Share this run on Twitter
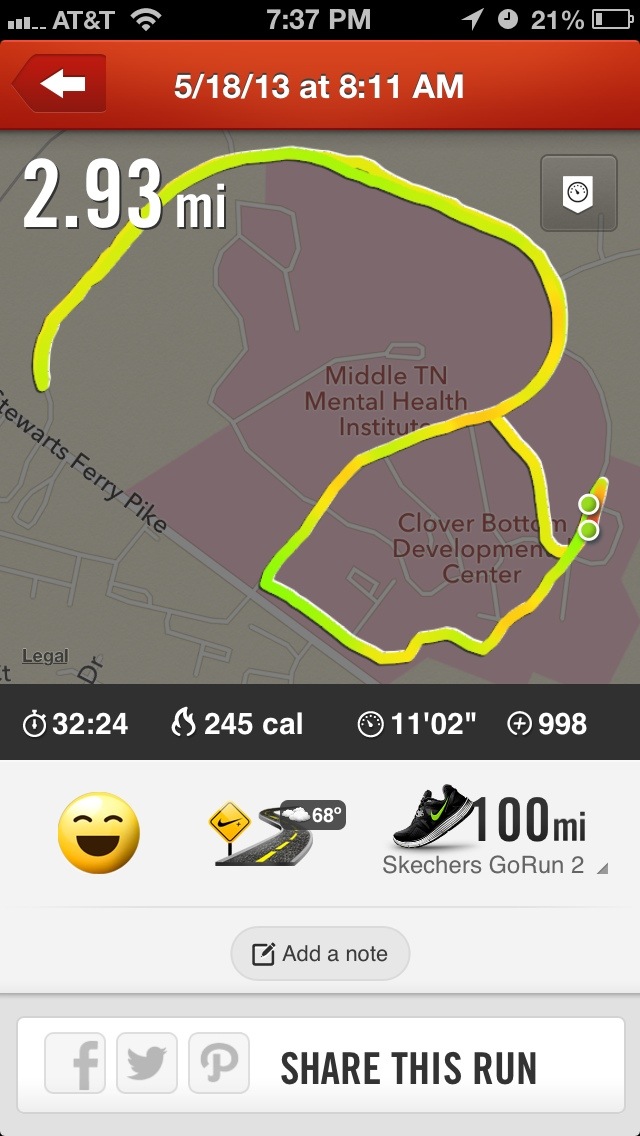640x1136 pixels. click(x=147, y=1066)
